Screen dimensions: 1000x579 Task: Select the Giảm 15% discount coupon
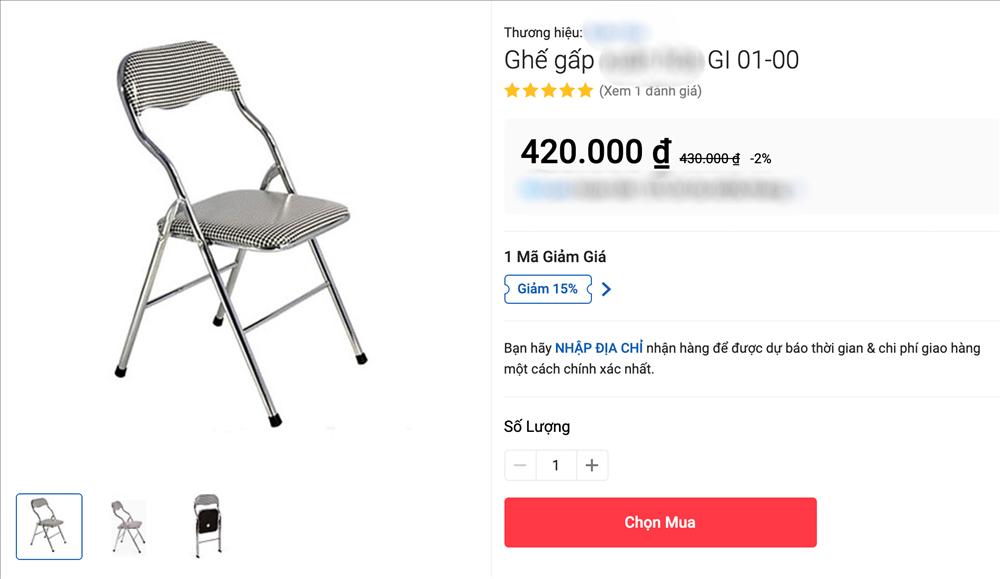point(547,289)
